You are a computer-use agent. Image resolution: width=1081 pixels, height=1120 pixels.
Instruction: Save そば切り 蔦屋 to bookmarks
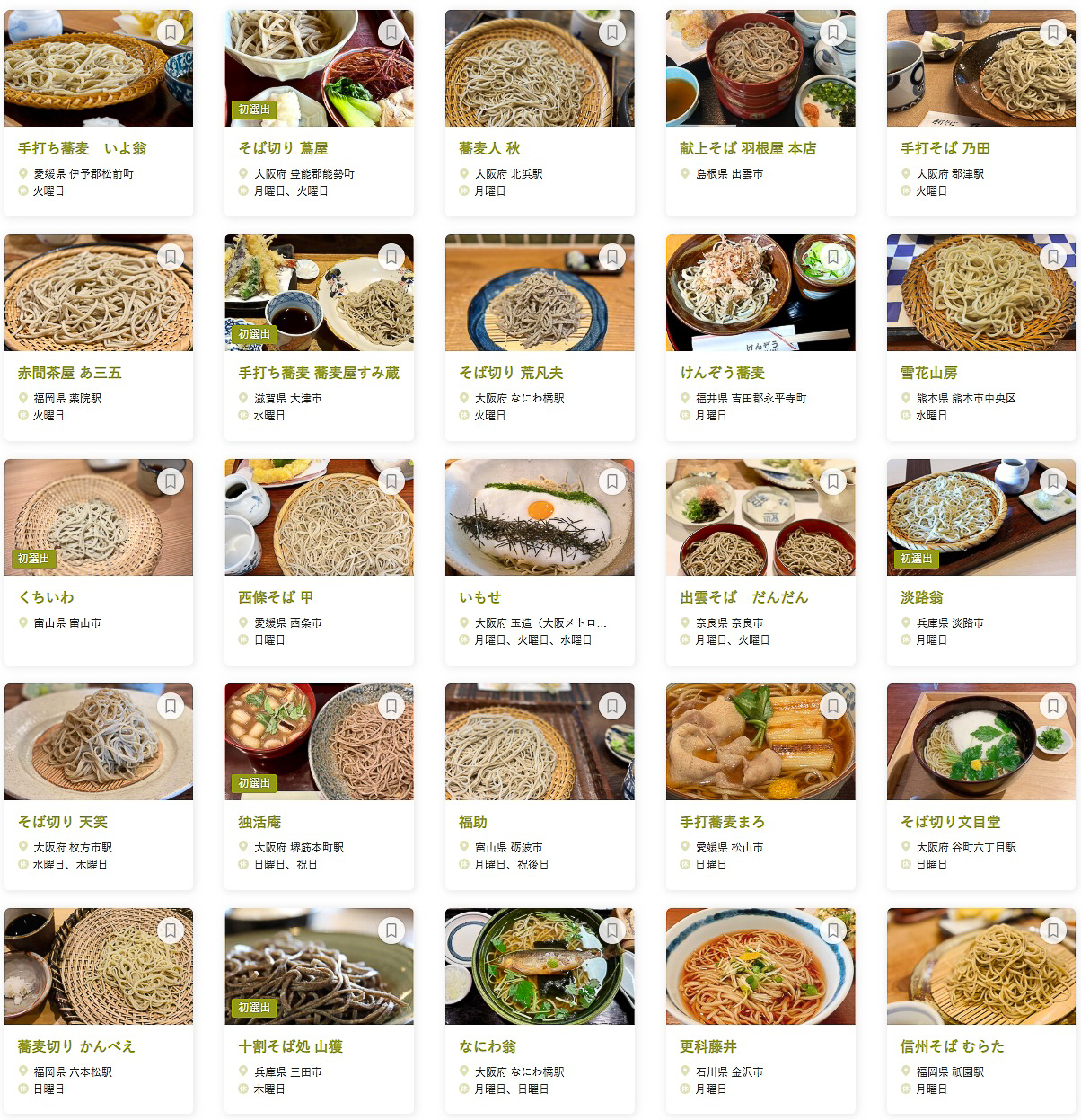(391, 32)
